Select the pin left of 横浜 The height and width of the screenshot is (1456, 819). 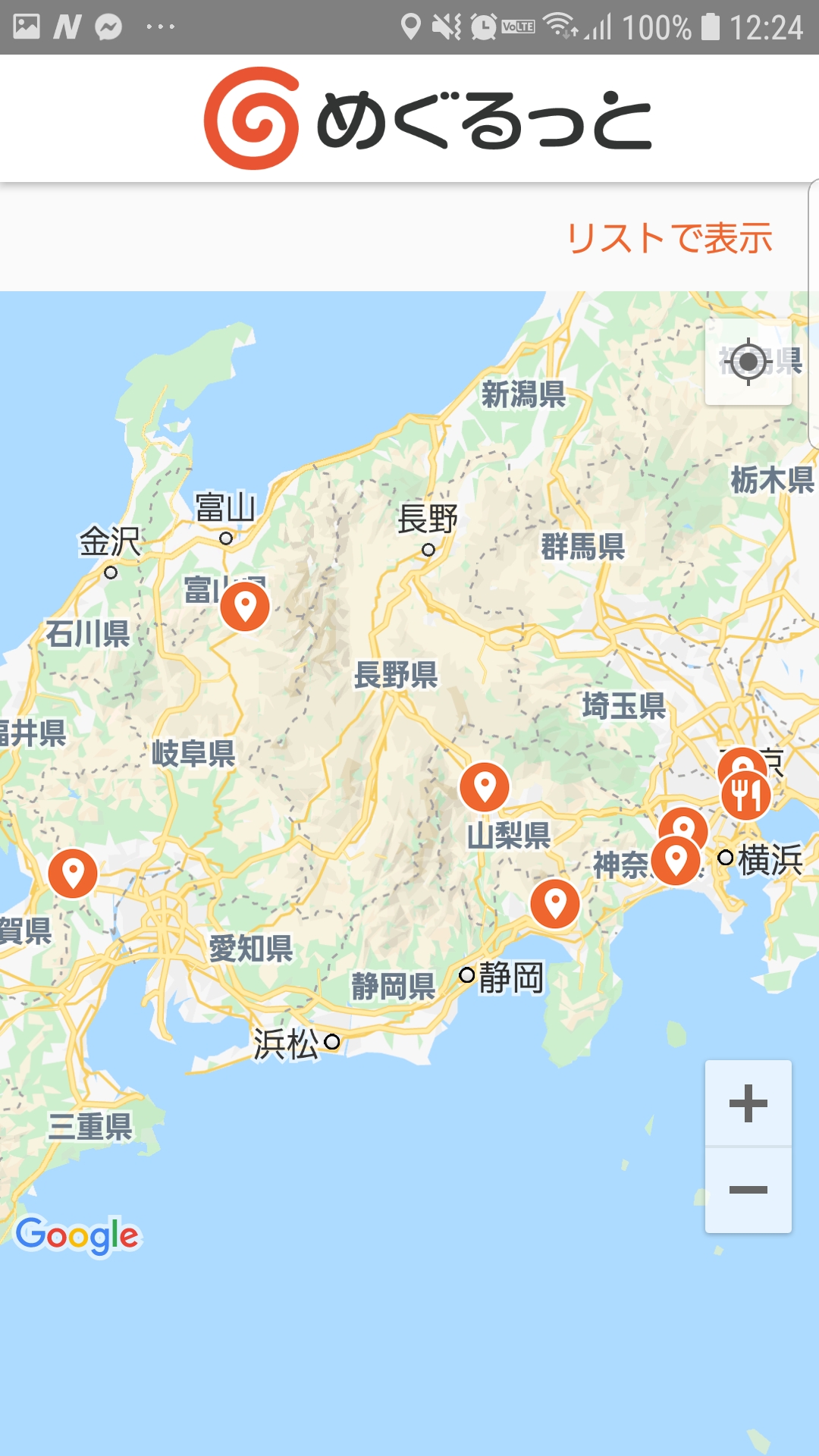[x=675, y=861]
